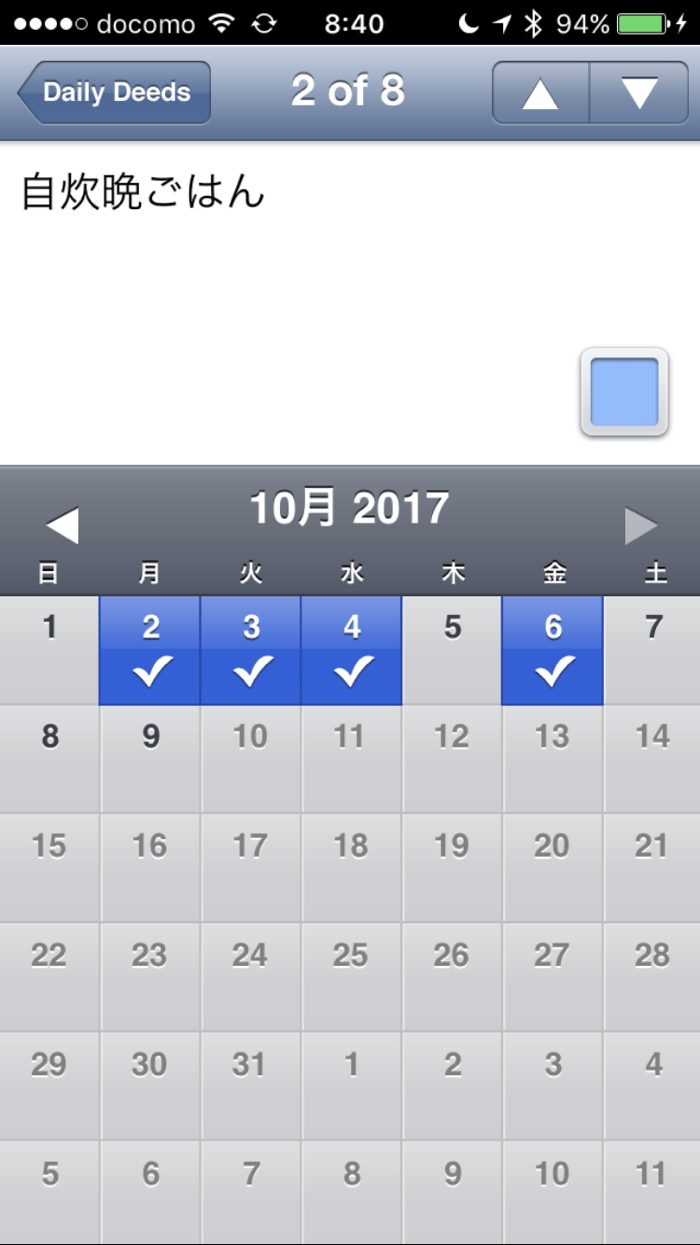Mark October 7 as done
700x1245 pixels.
click(653, 650)
